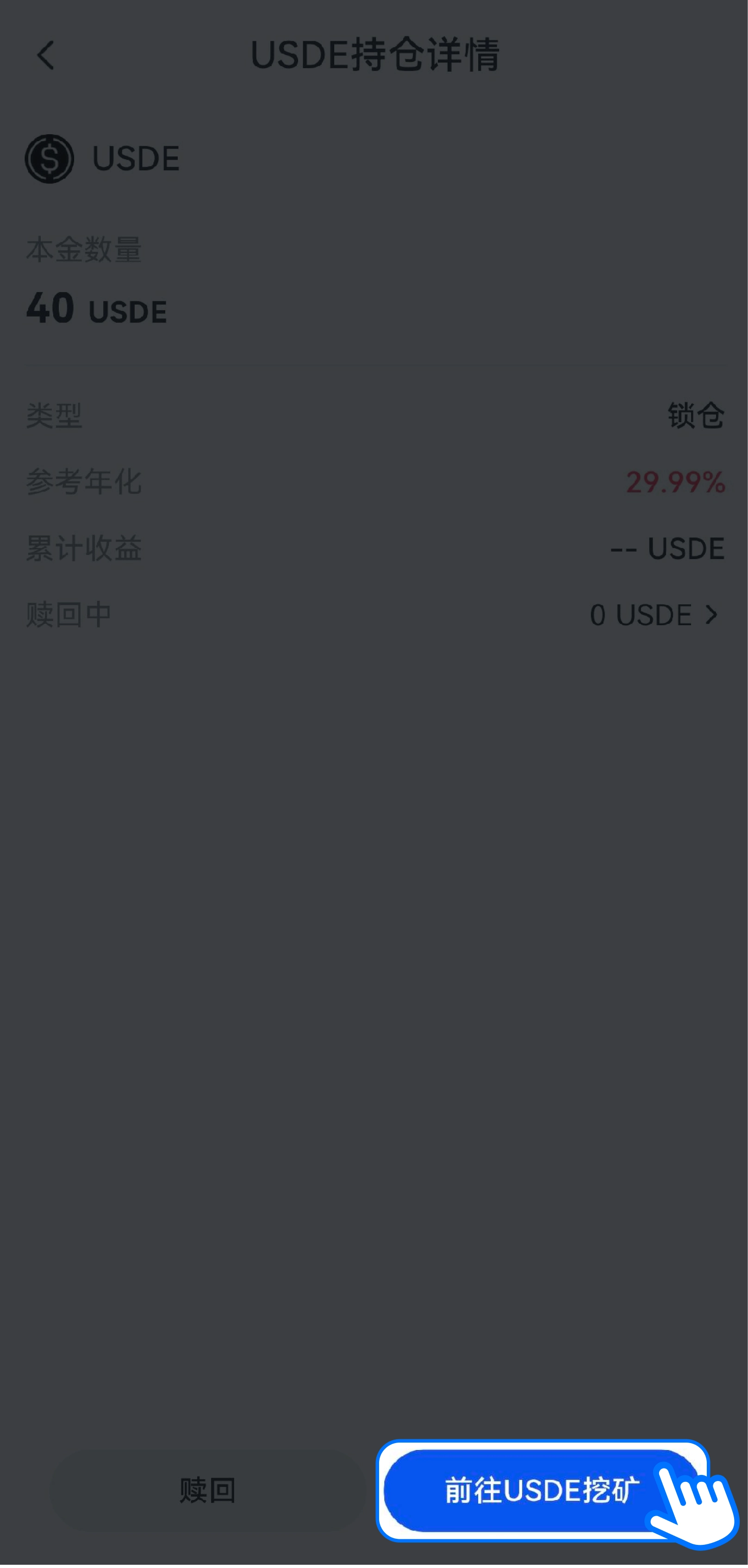Tap the 赎回 button
Image resolution: width=748 pixels, height=1568 pixels.
pos(207,1489)
